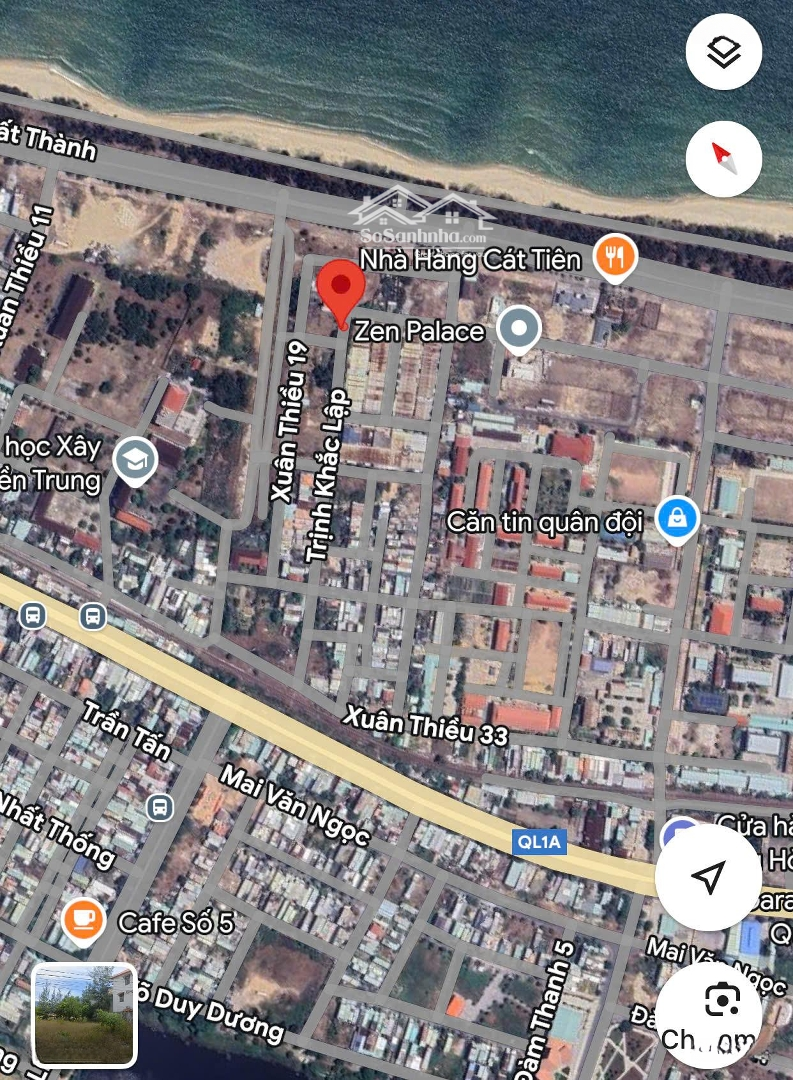Open the map layers selector

(724, 52)
